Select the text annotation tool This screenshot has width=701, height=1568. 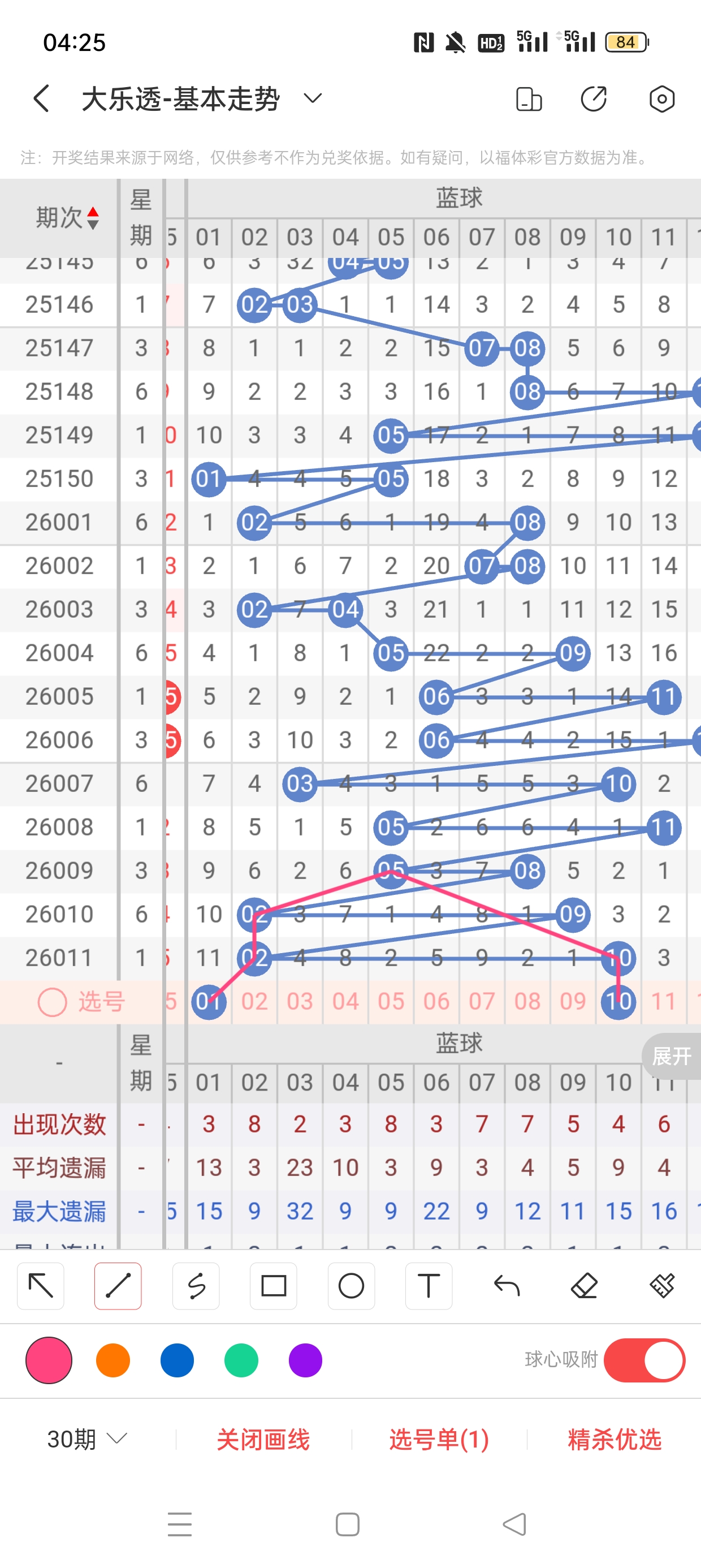[x=429, y=1286]
